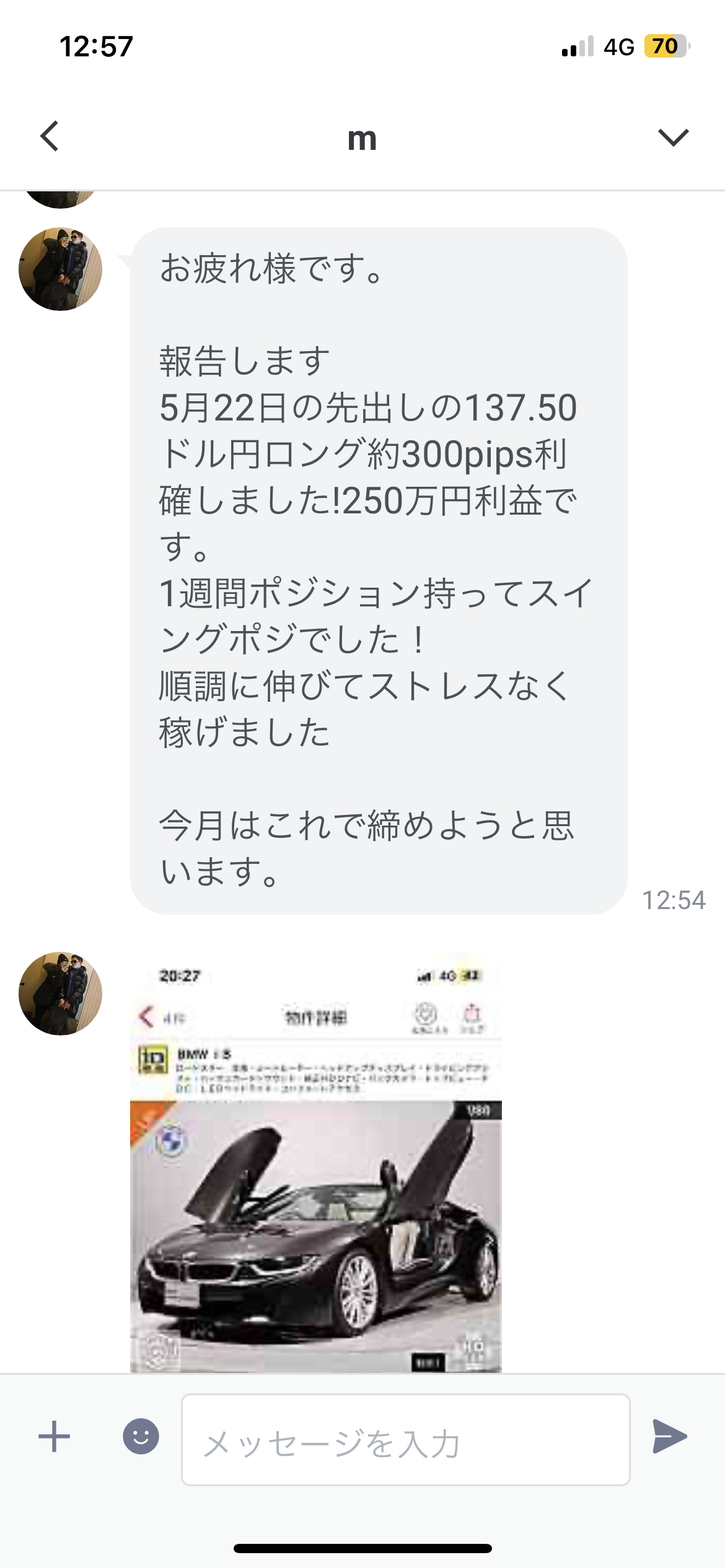Expand the chat options chevron

(x=673, y=137)
